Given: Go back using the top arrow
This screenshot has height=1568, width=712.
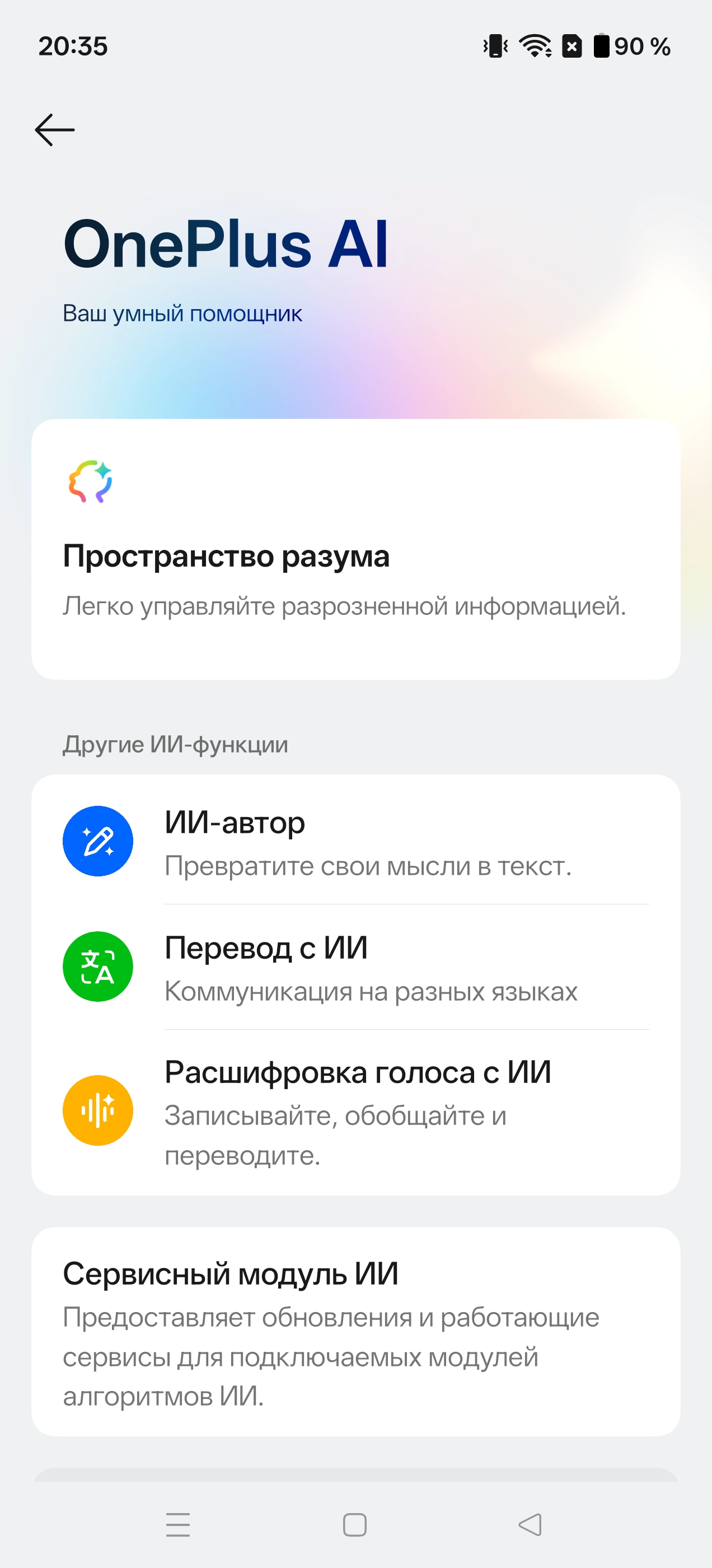Looking at the screenshot, I should click(55, 130).
